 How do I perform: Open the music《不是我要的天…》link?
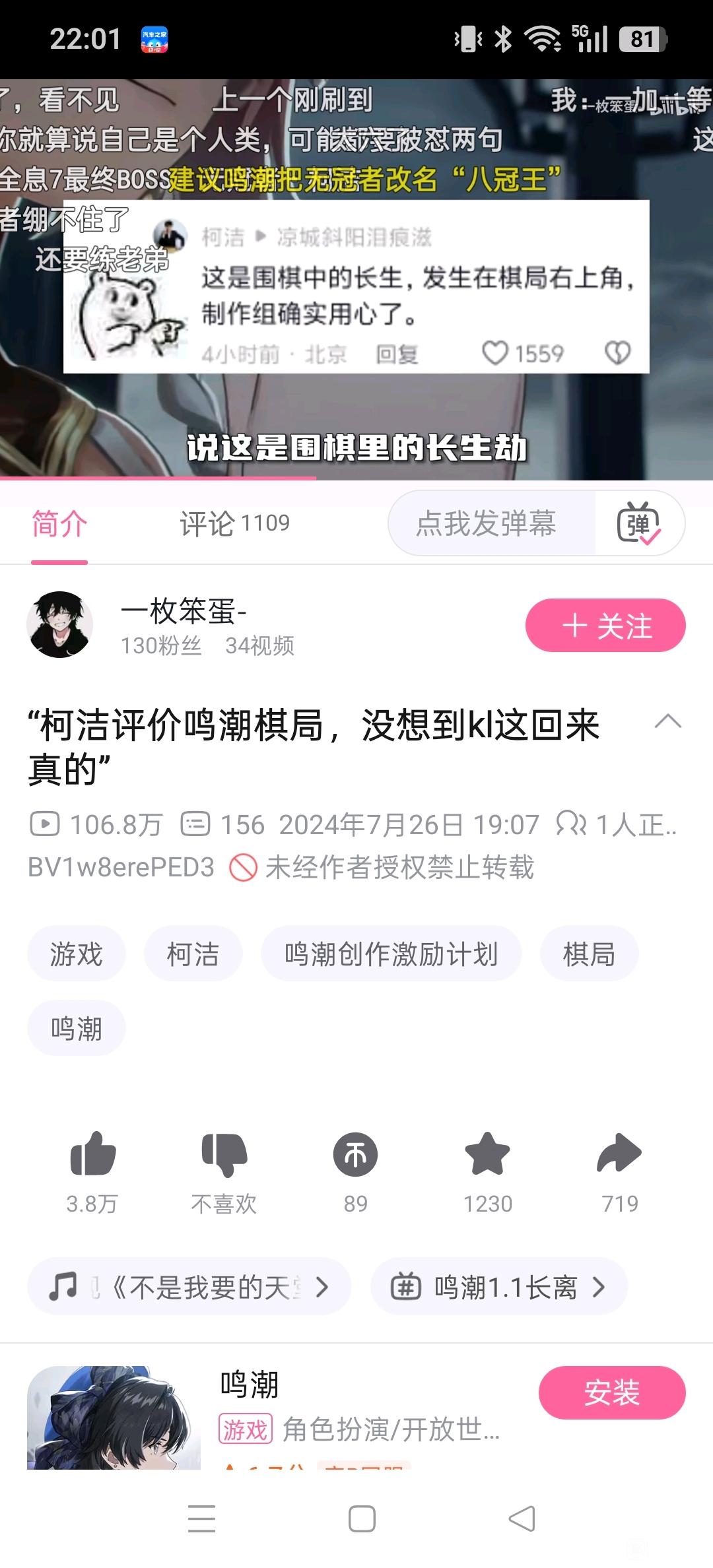(x=189, y=1288)
